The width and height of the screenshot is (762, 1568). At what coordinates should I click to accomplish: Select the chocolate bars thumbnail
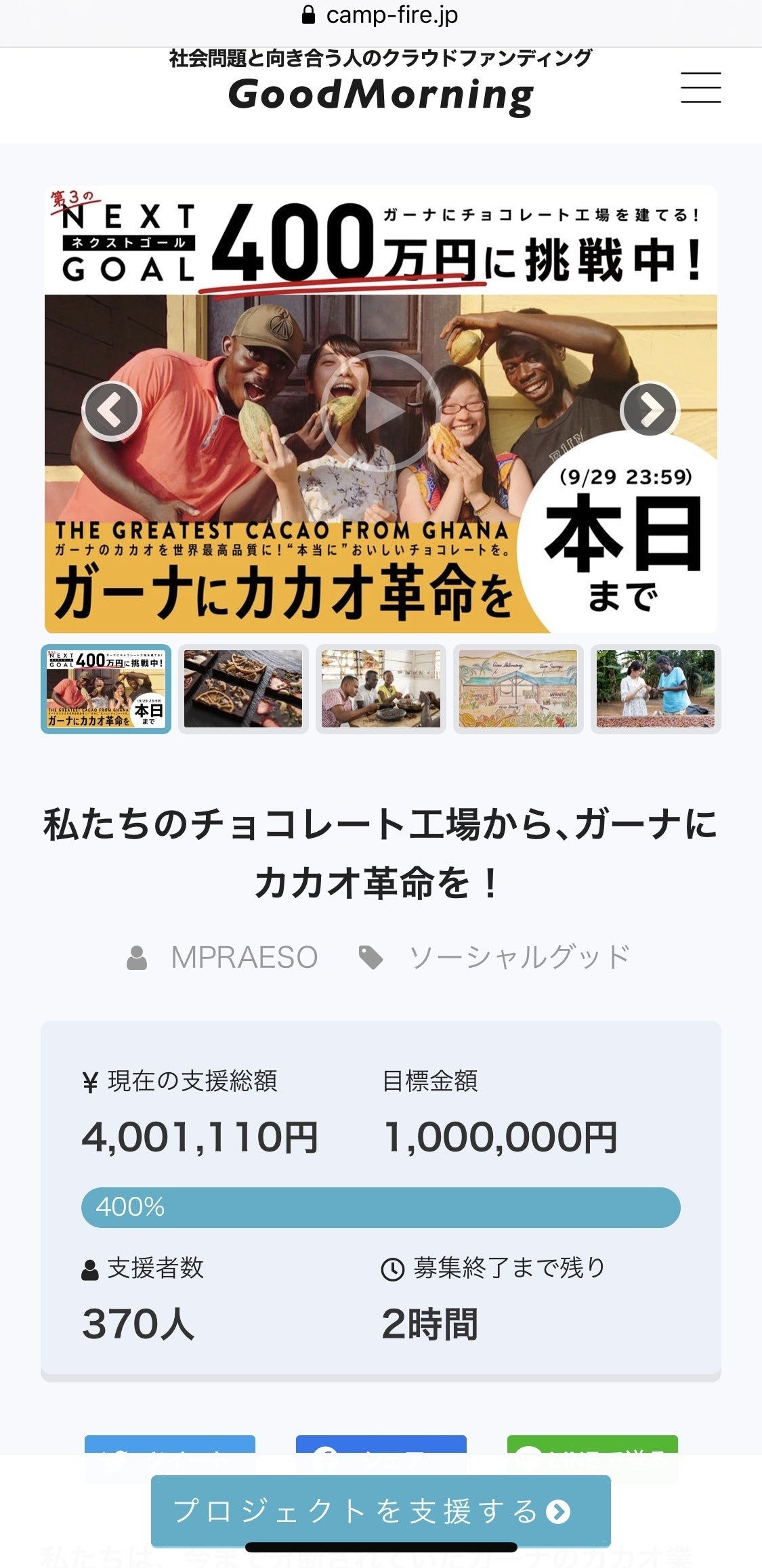coord(243,689)
